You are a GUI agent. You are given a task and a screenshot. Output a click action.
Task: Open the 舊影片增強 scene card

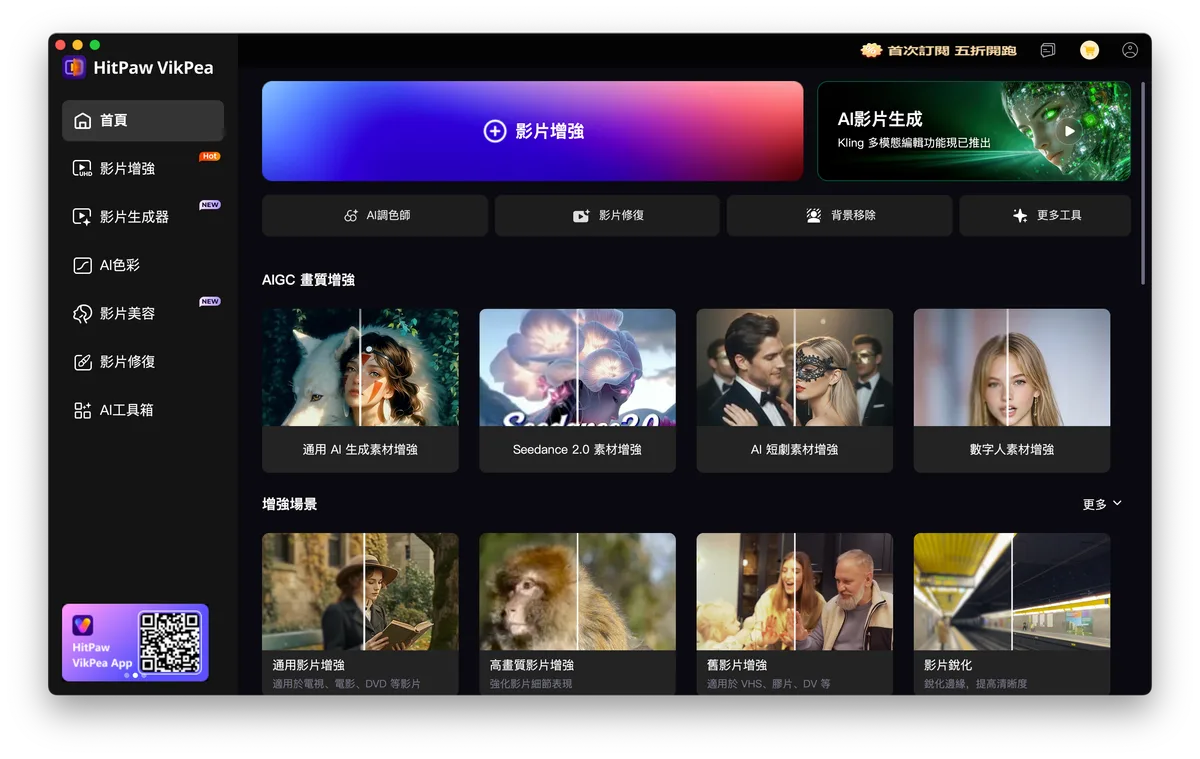(794, 614)
